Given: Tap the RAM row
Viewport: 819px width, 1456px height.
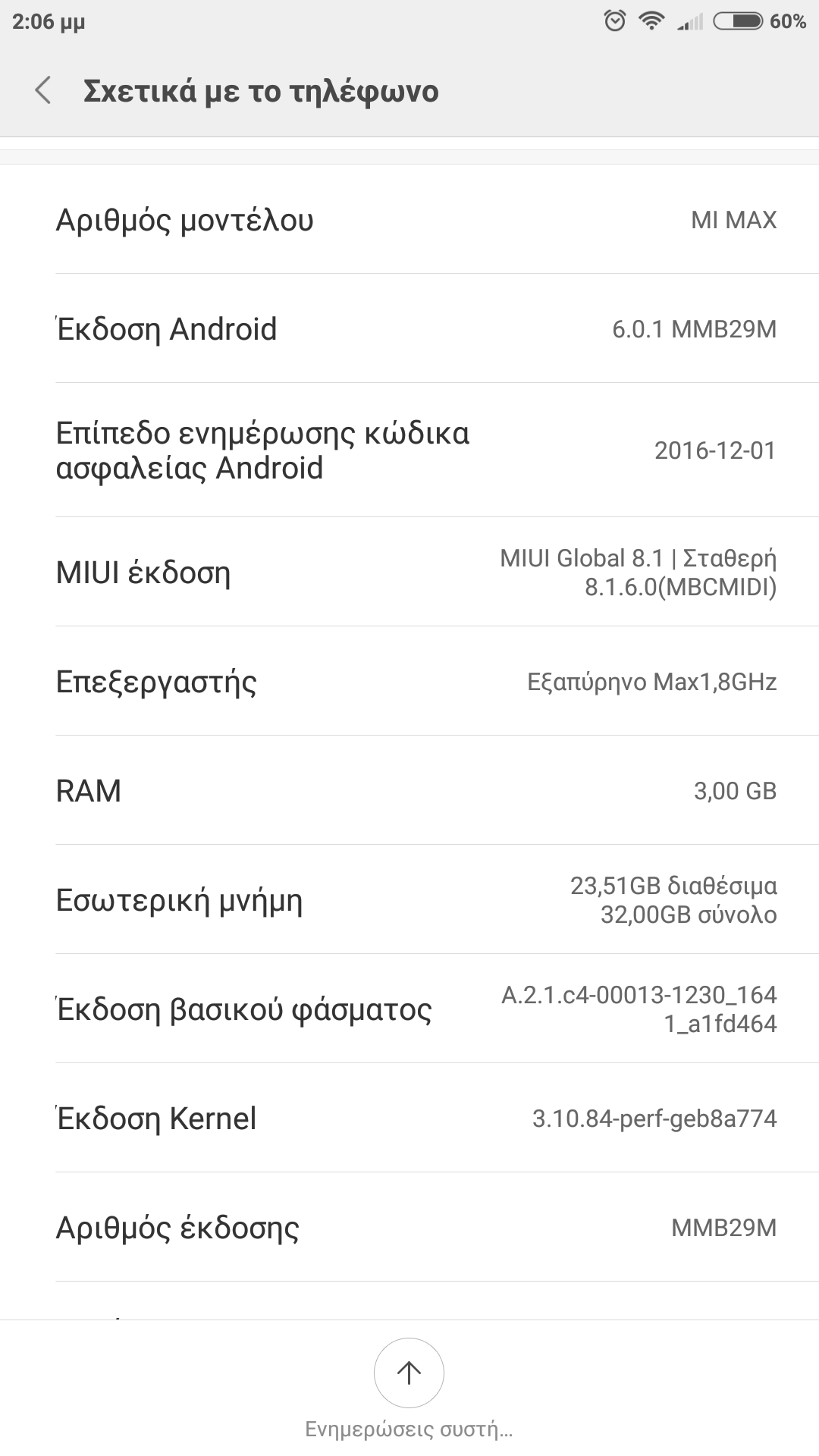Looking at the screenshot, I should tap(409, 791).
